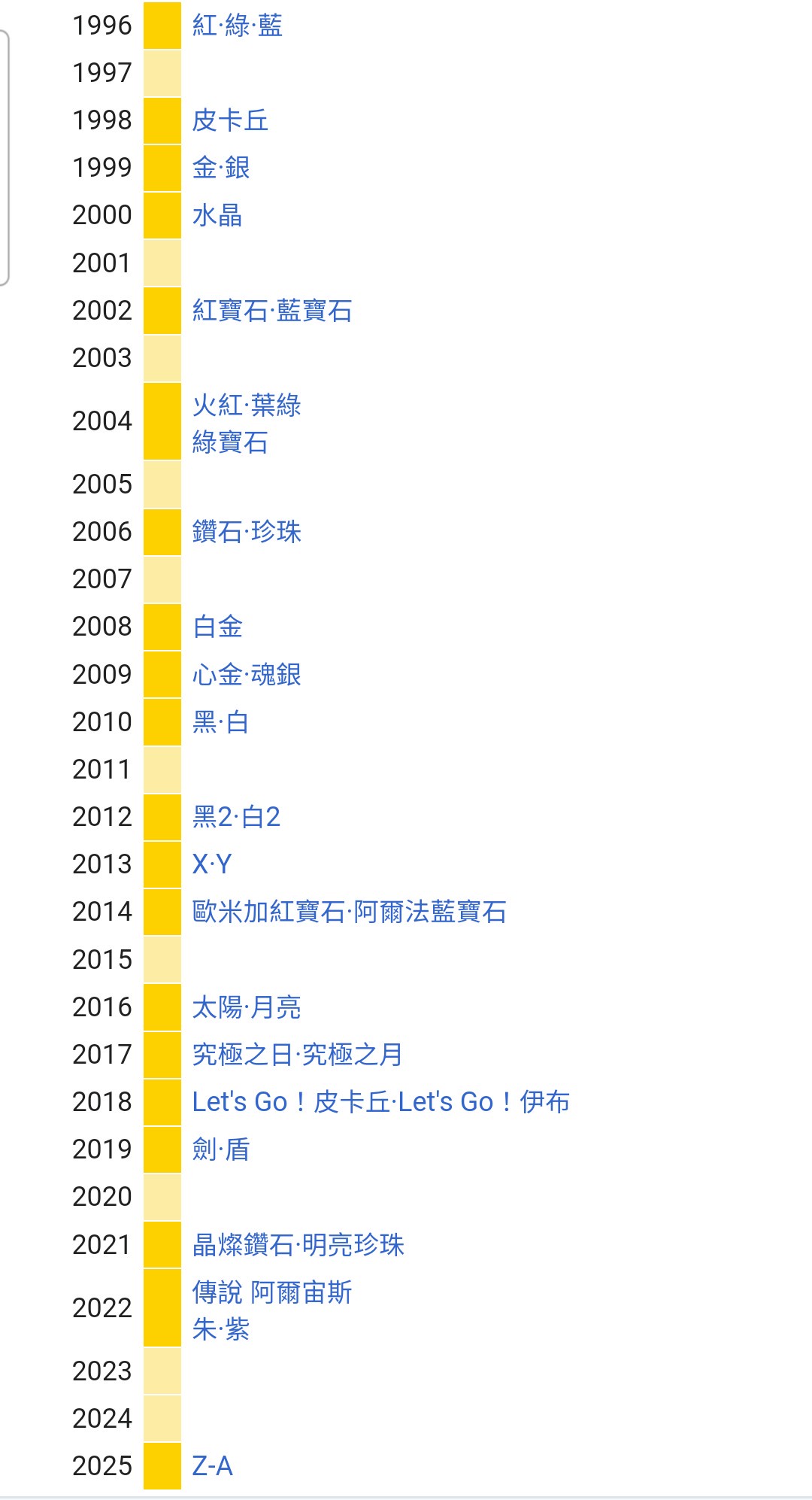Follow the 黑2·白2 link
Screen dimensions: 812x1500
pos(236,817)
